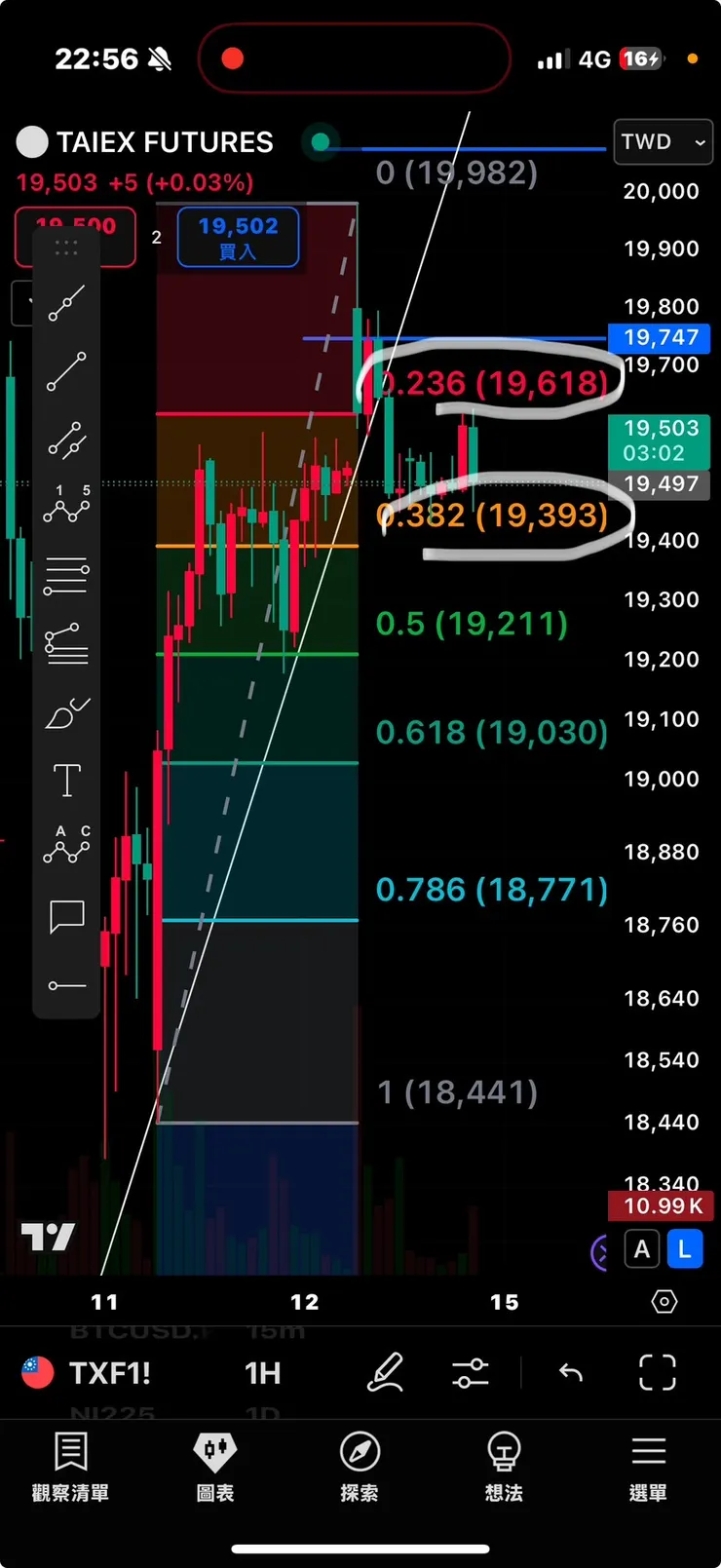This screenshot has width=721, height=1568.
Task: Undo the last chart action
Action: pos(571,1373)
